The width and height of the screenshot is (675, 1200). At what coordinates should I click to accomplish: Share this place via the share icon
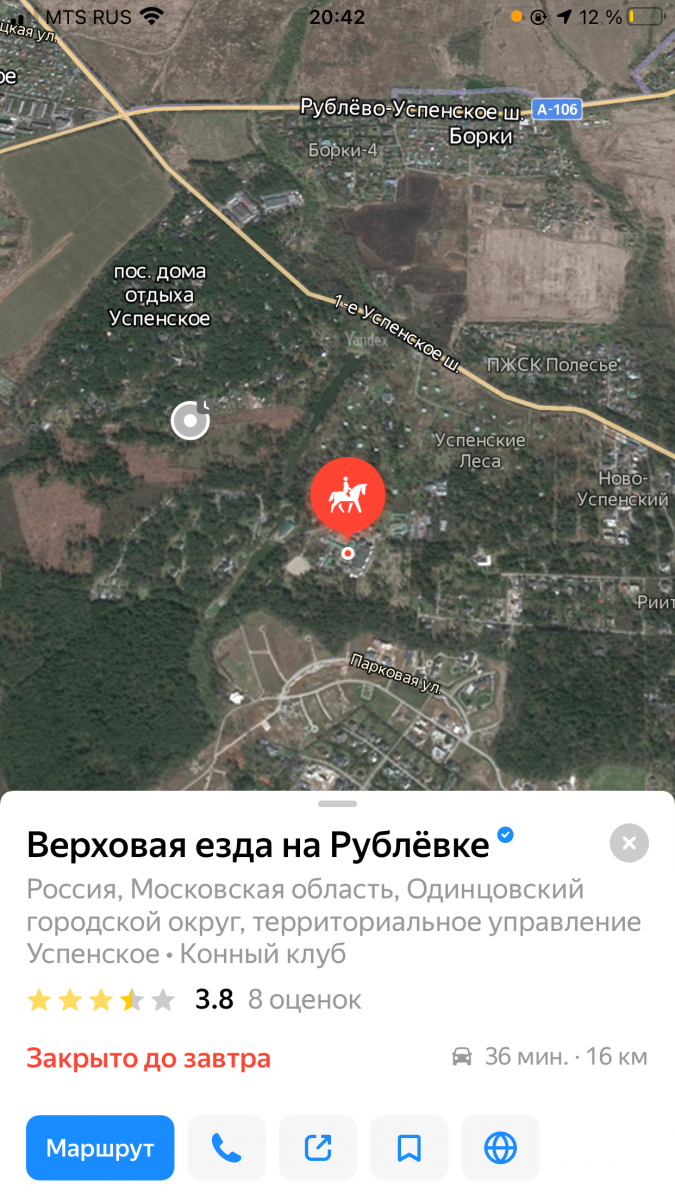318,1148
